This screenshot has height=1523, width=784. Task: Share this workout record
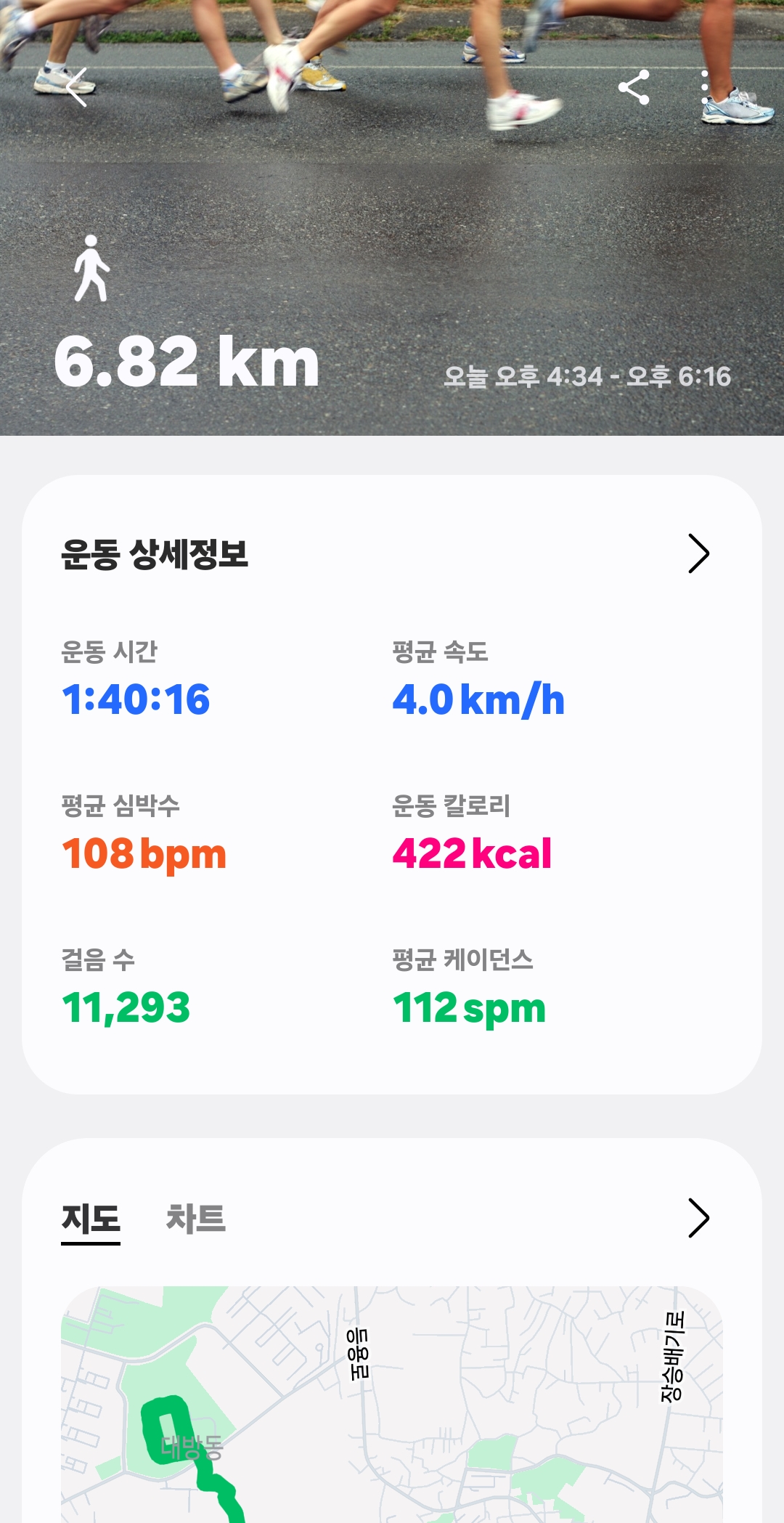(634, 87)
